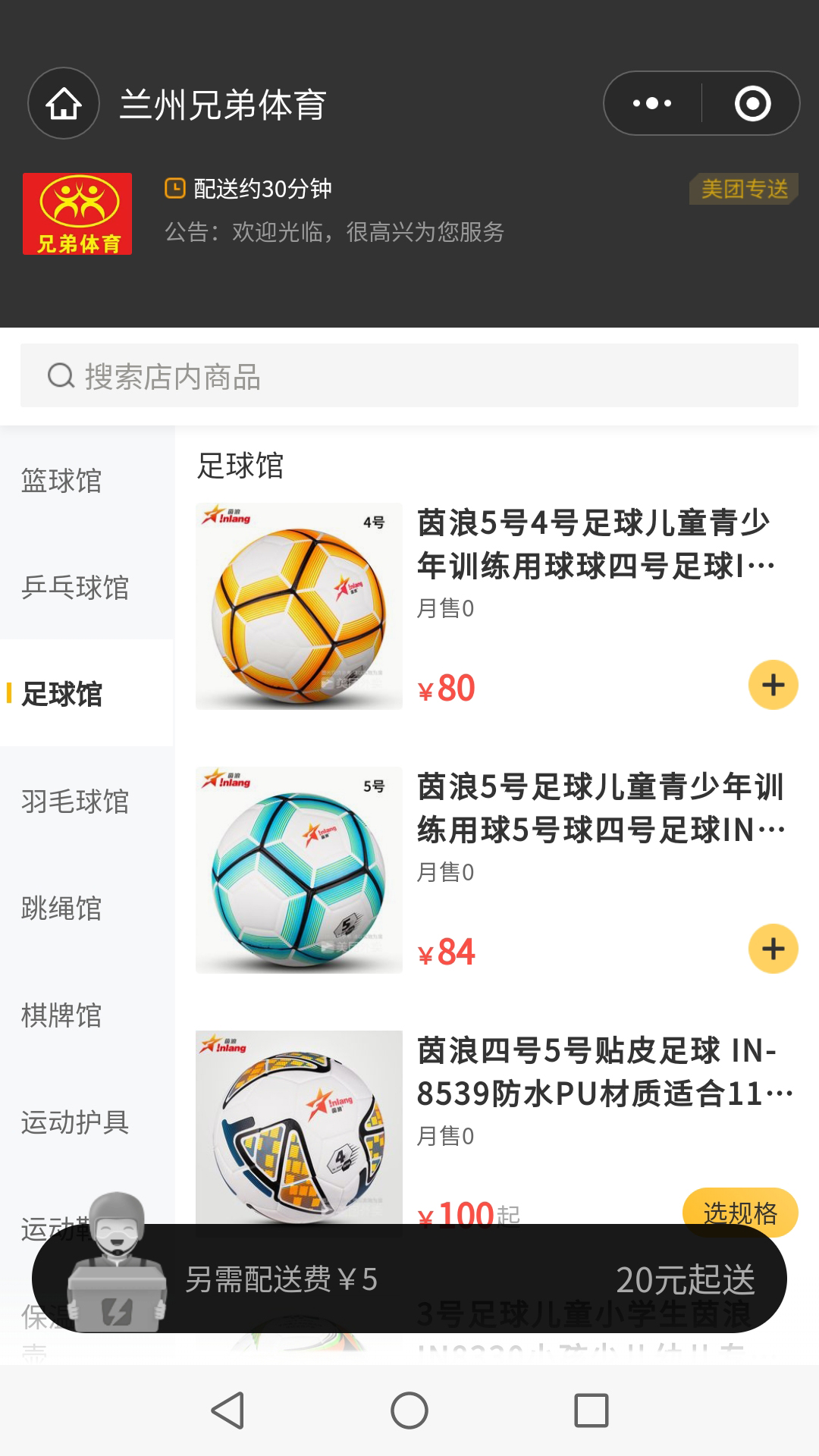The width and height of the screenshot is (819, 1456).
Task: Switch to the 棋牌馆 category
Action: [x=62, y=1015]
